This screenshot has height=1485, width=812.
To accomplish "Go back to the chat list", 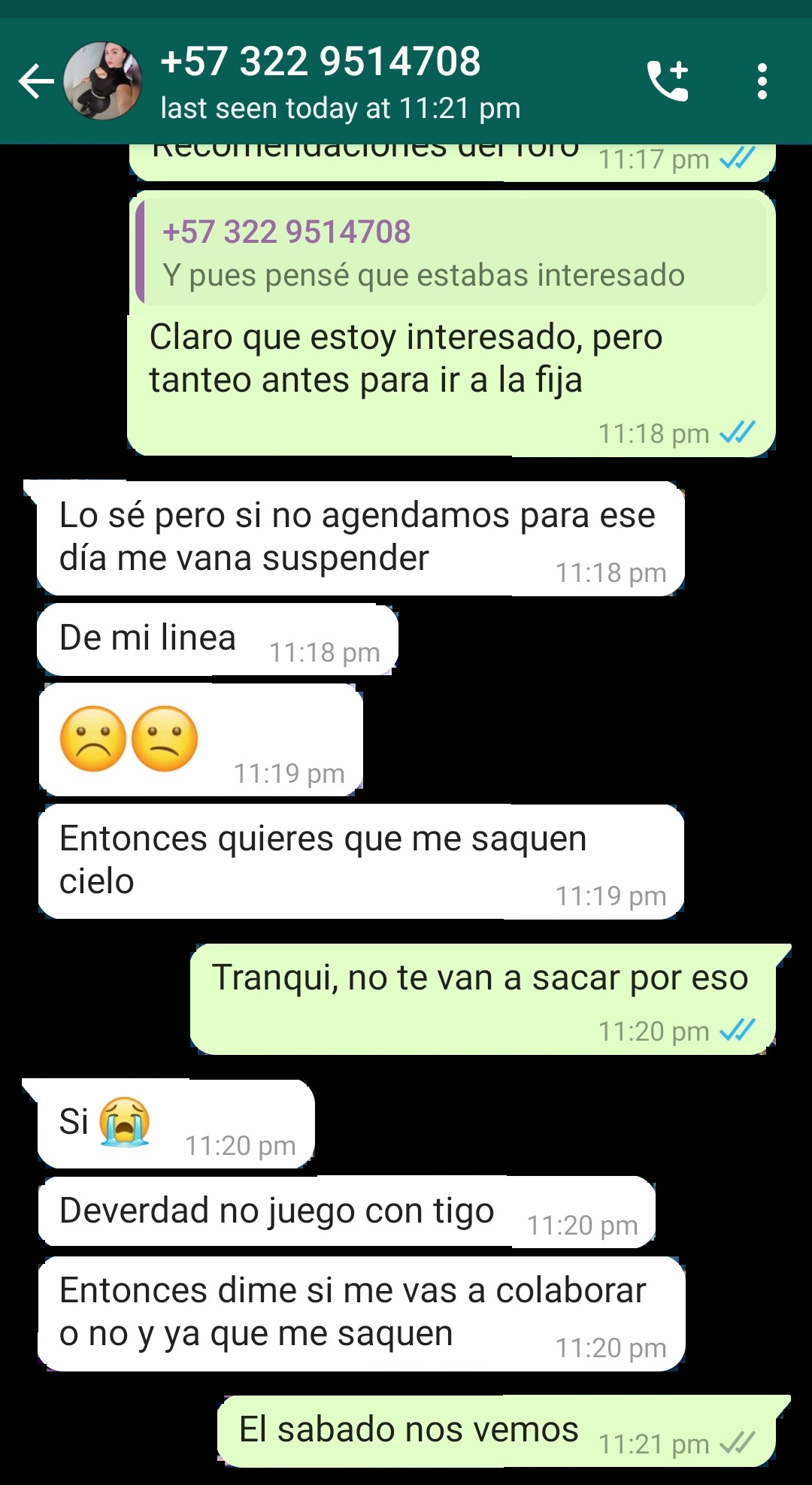I will [x=35, y=81].
